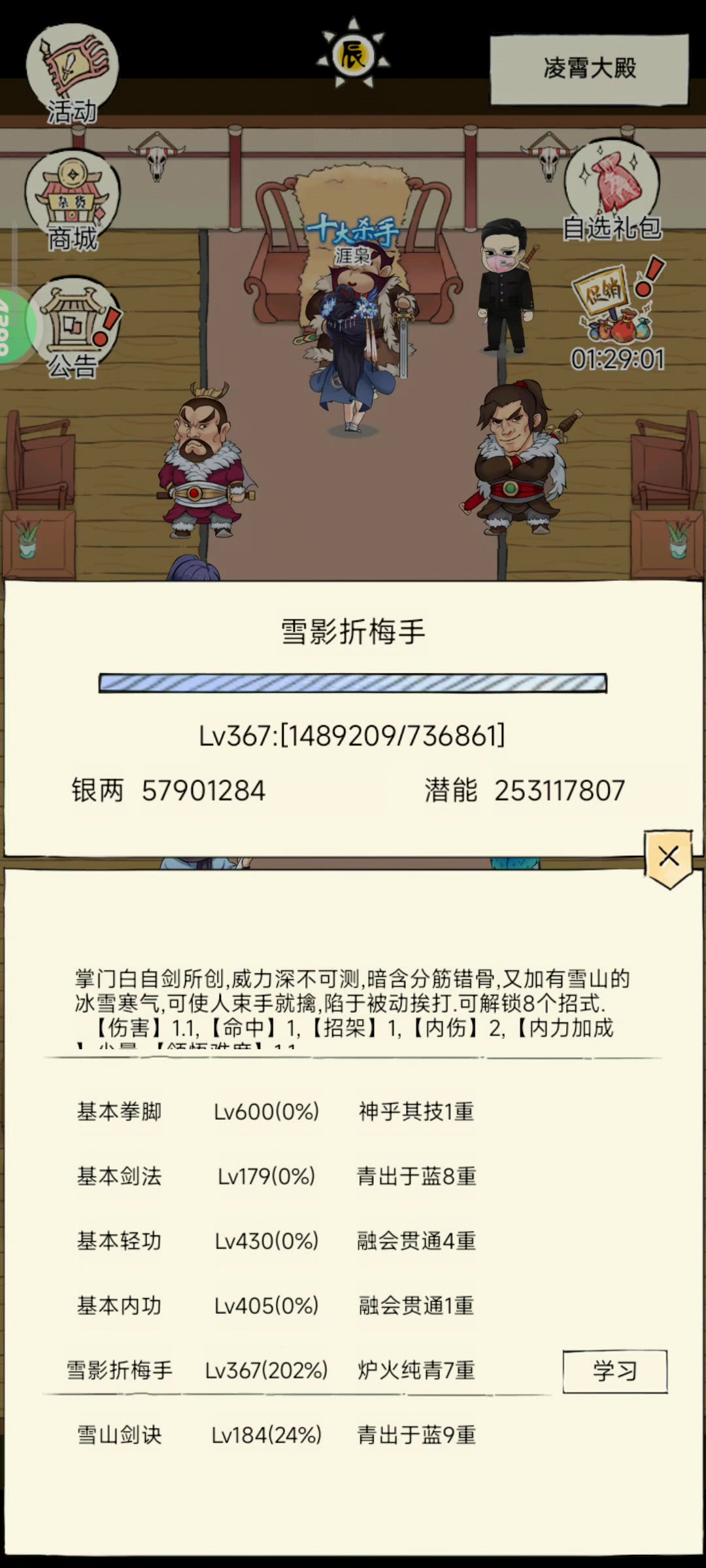Viewport: 706px width, 1568px height.
Task: Open the 活动 events icon
Action: click(72, 73)
